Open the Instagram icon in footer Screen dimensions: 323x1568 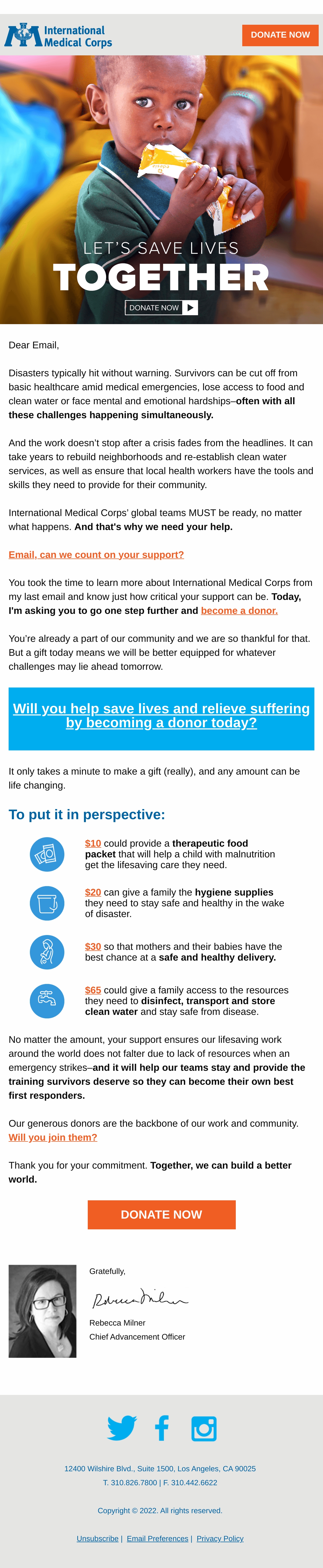point(204,1429)
